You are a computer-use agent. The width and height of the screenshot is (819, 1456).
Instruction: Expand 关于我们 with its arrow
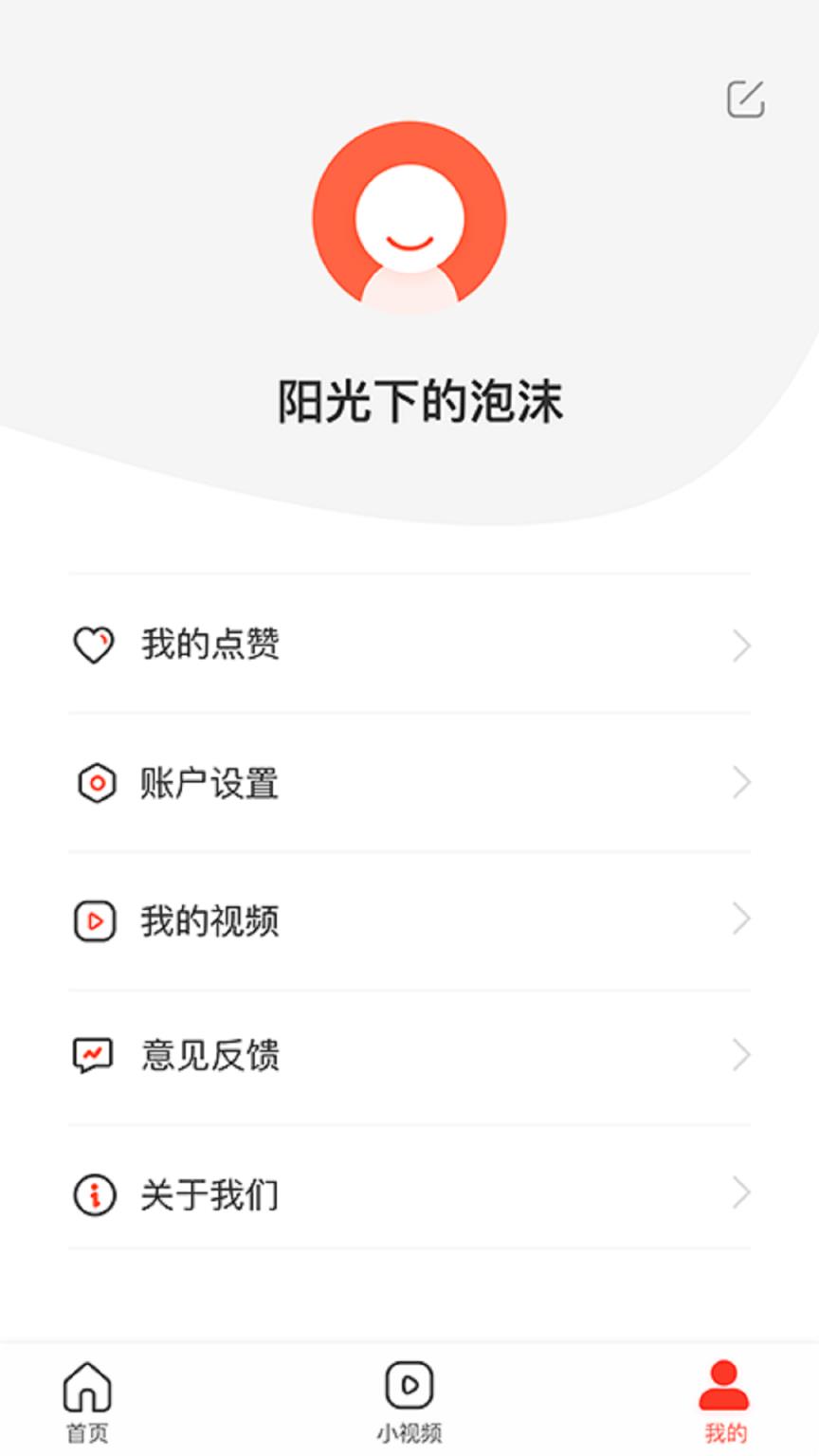click(x=742, y=1192)
